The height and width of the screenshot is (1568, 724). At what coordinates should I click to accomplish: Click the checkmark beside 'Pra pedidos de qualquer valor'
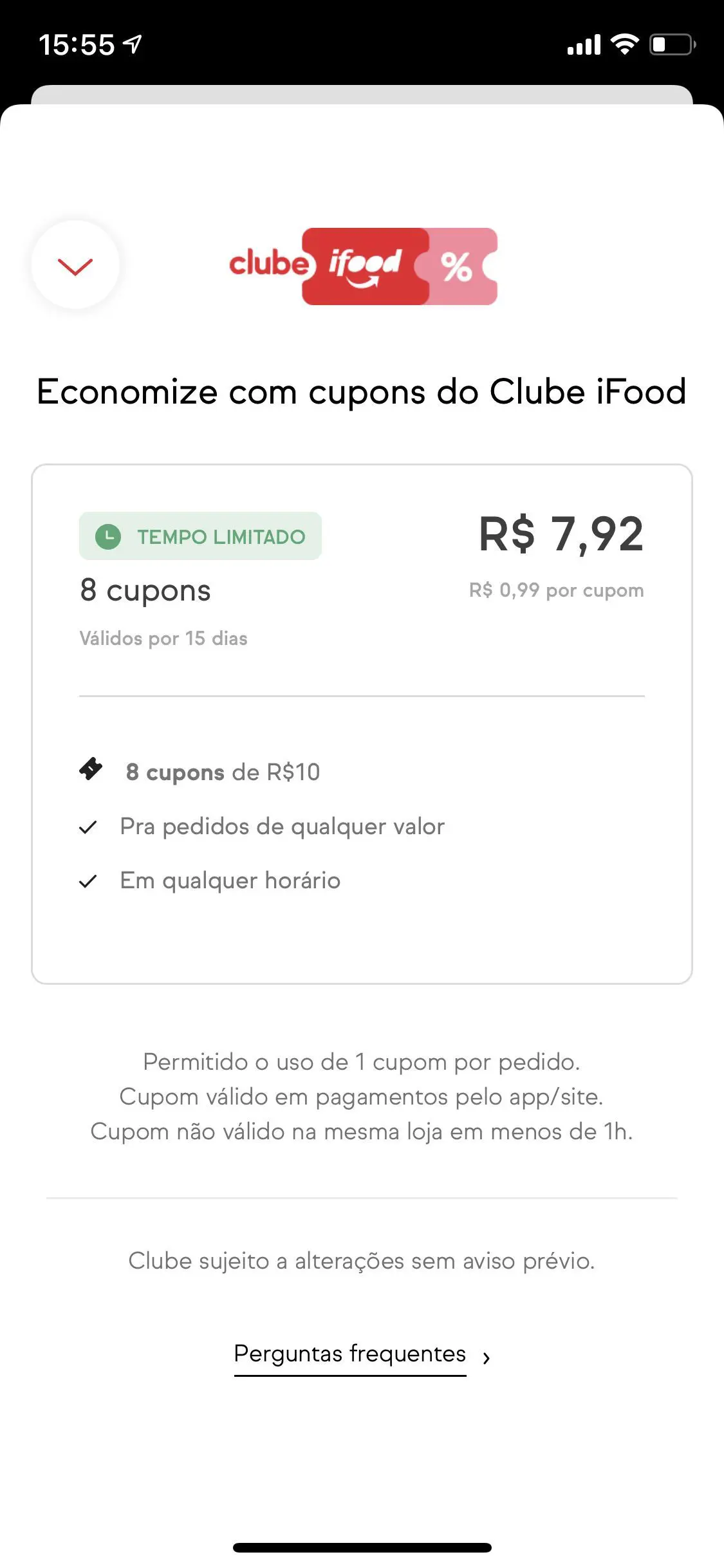click(89, 827)
